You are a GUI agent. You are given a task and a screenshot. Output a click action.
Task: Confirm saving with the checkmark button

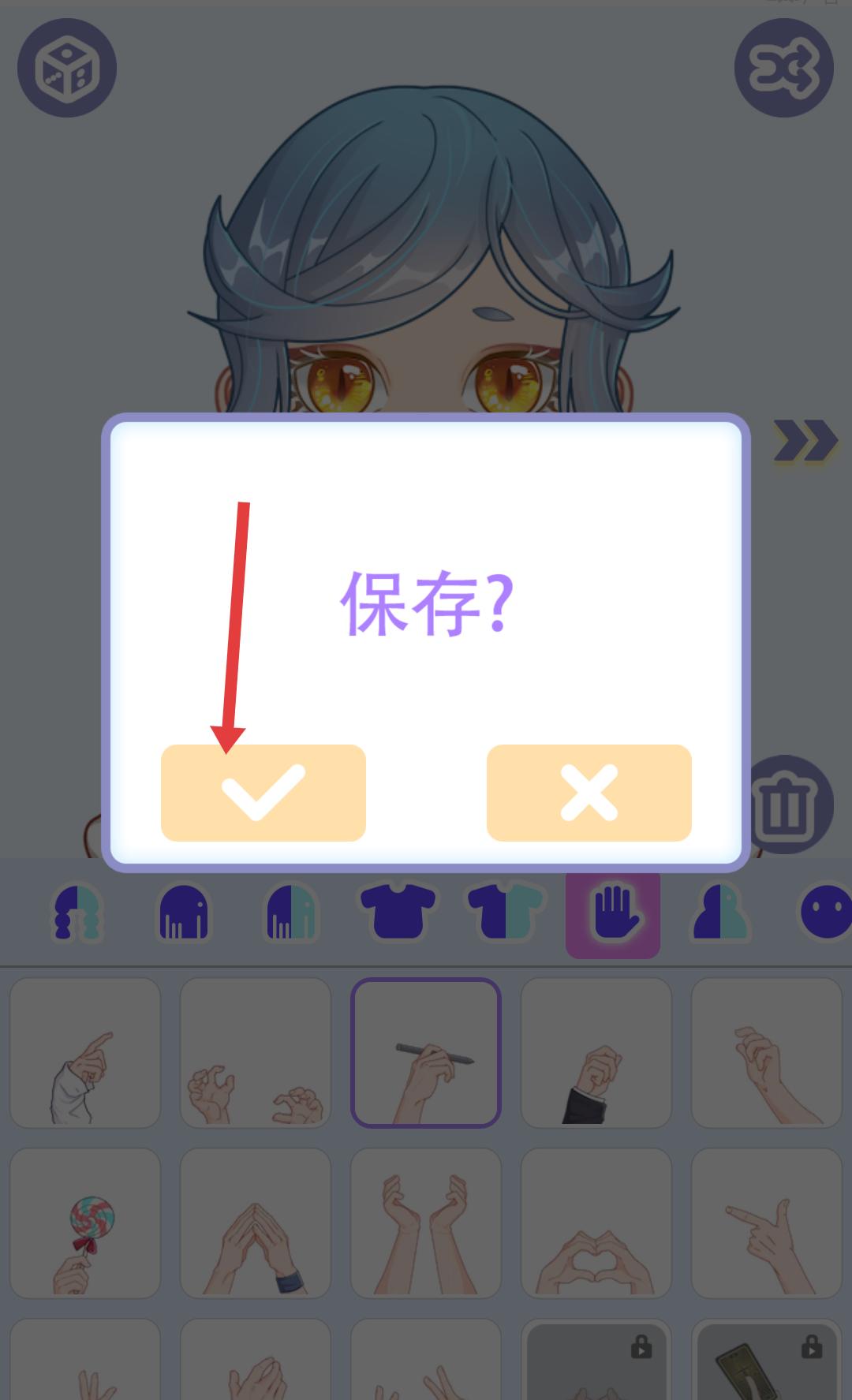click(x=263, y=792)
